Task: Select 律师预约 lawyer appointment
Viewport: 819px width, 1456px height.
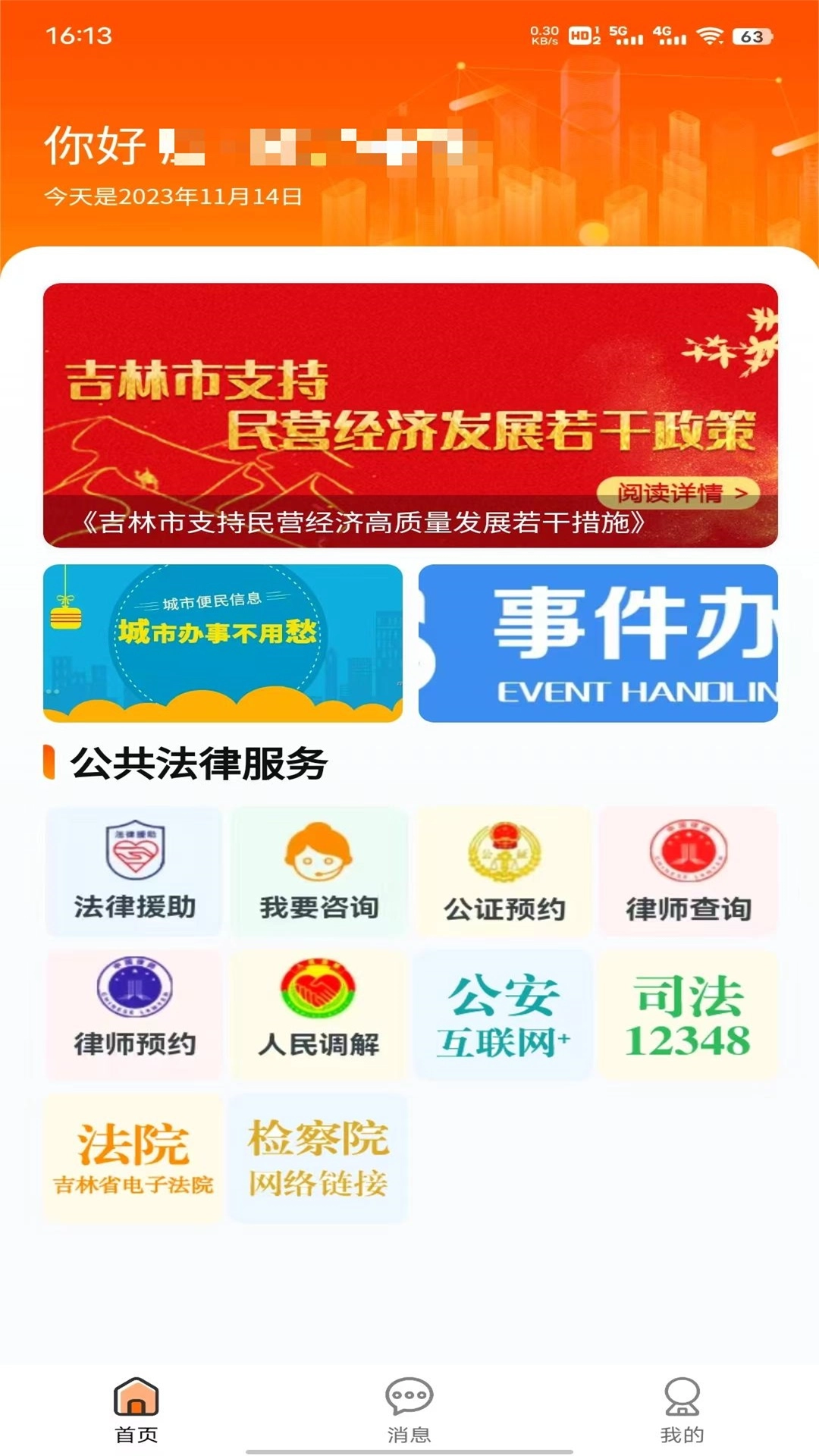Action: point(133,1016)
